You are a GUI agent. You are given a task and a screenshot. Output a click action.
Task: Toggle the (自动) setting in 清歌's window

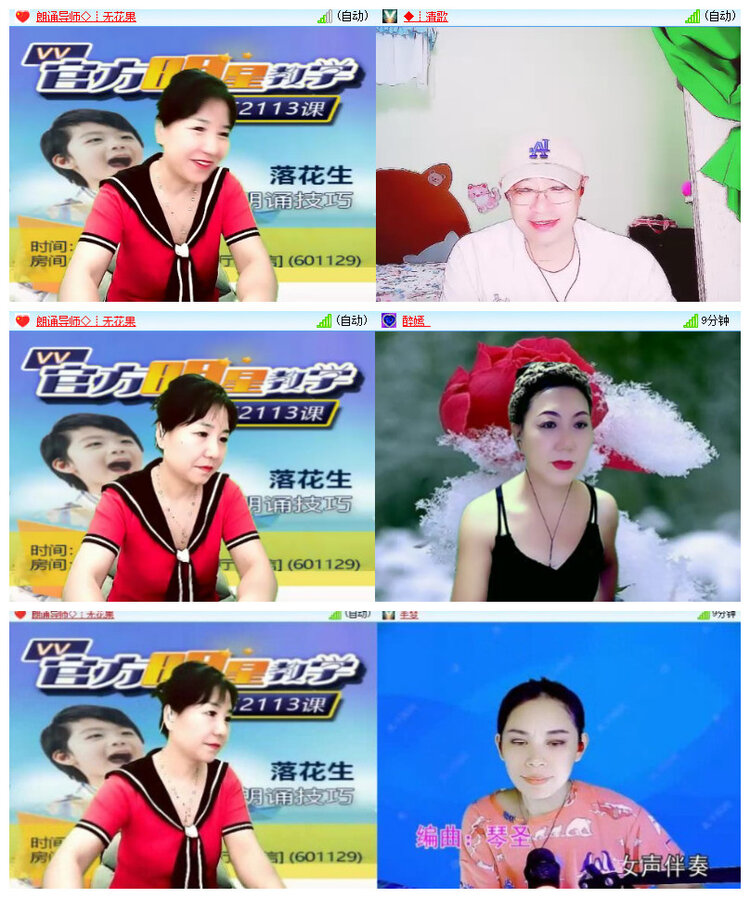pos(719,16)
